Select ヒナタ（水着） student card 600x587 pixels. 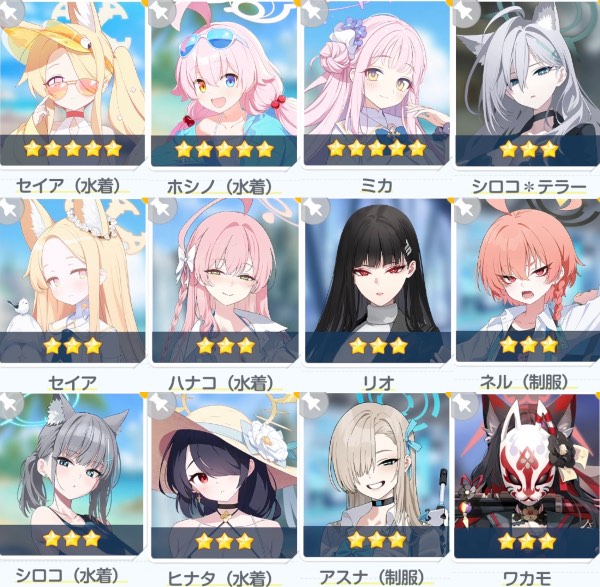point(224,475)
